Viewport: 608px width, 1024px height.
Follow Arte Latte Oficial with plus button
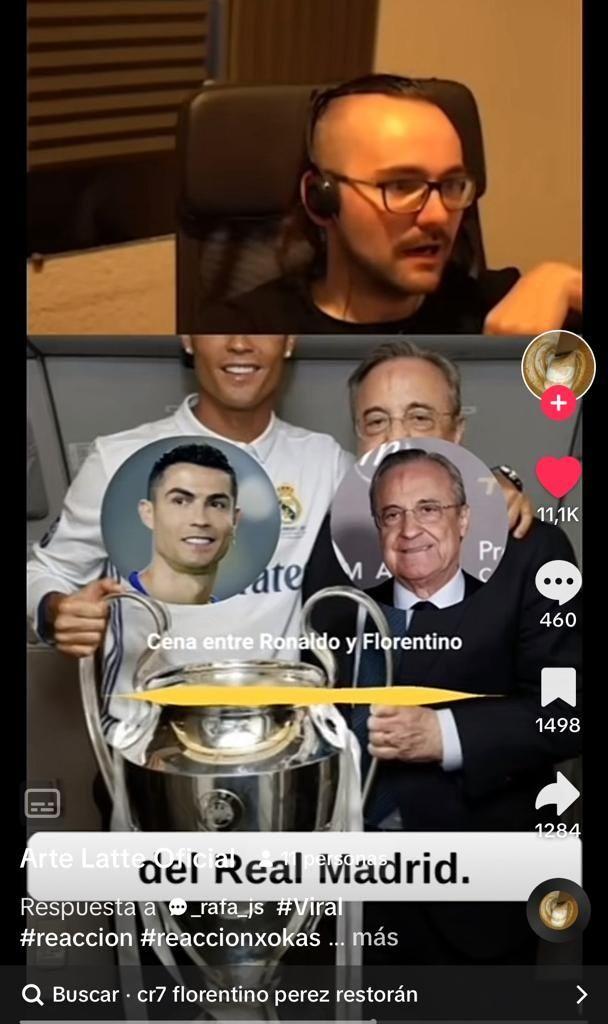coord(558,404)
